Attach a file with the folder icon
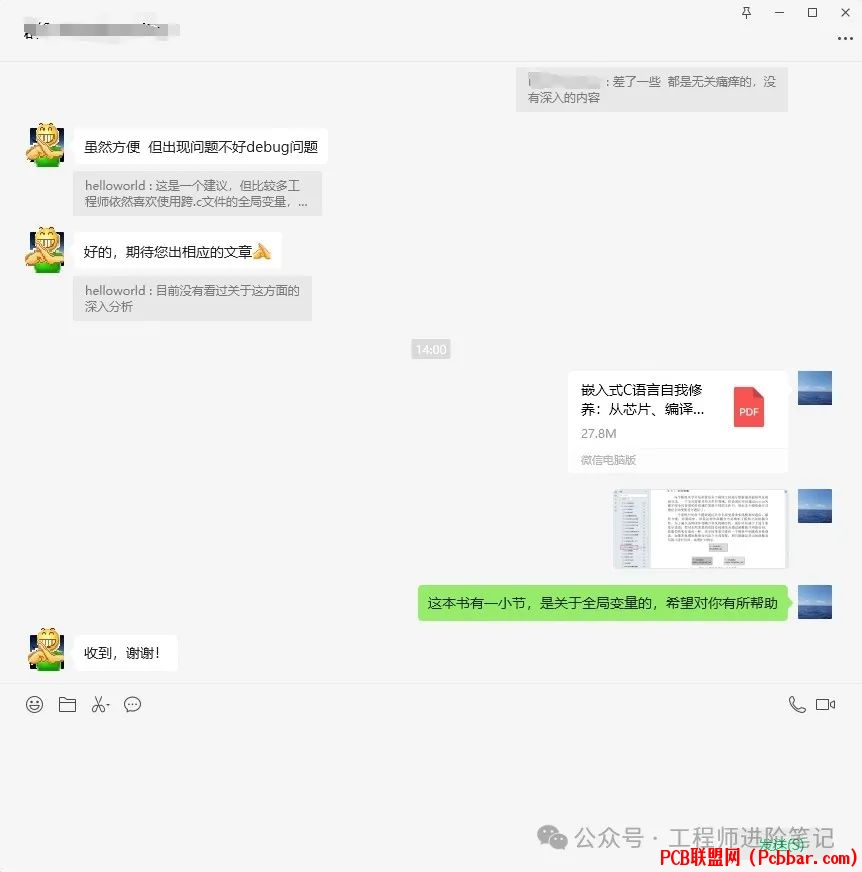The width and height of the screenshot is (862, 872). 67,705
